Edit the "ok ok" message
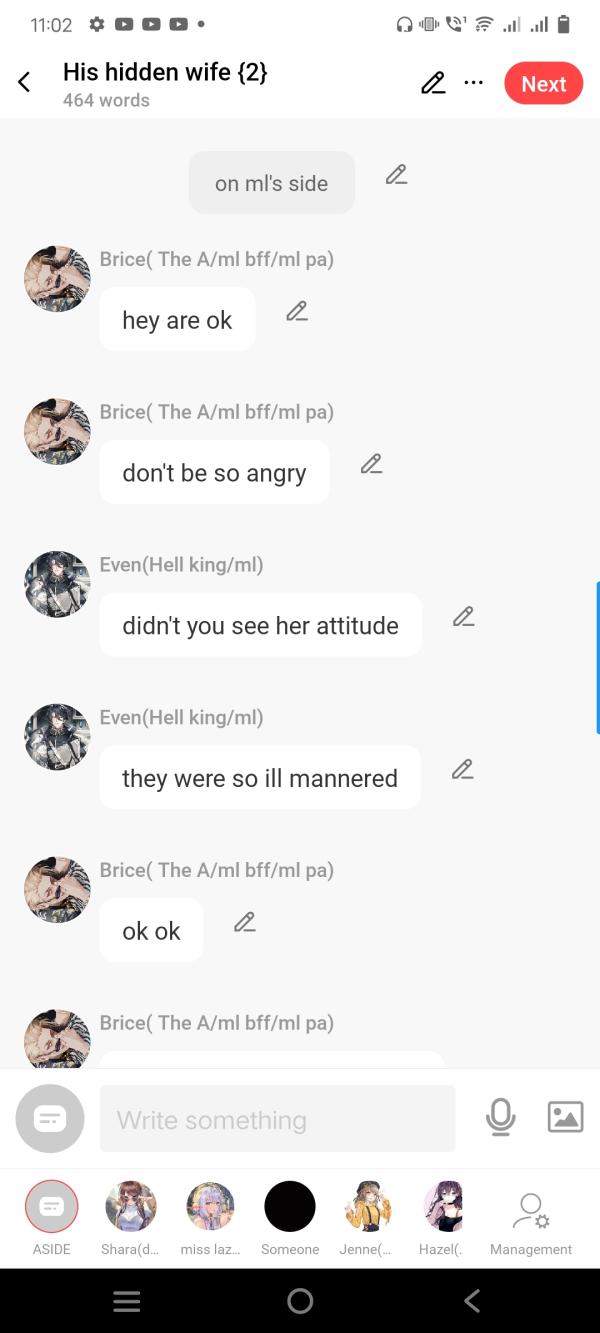 point(244,922)
